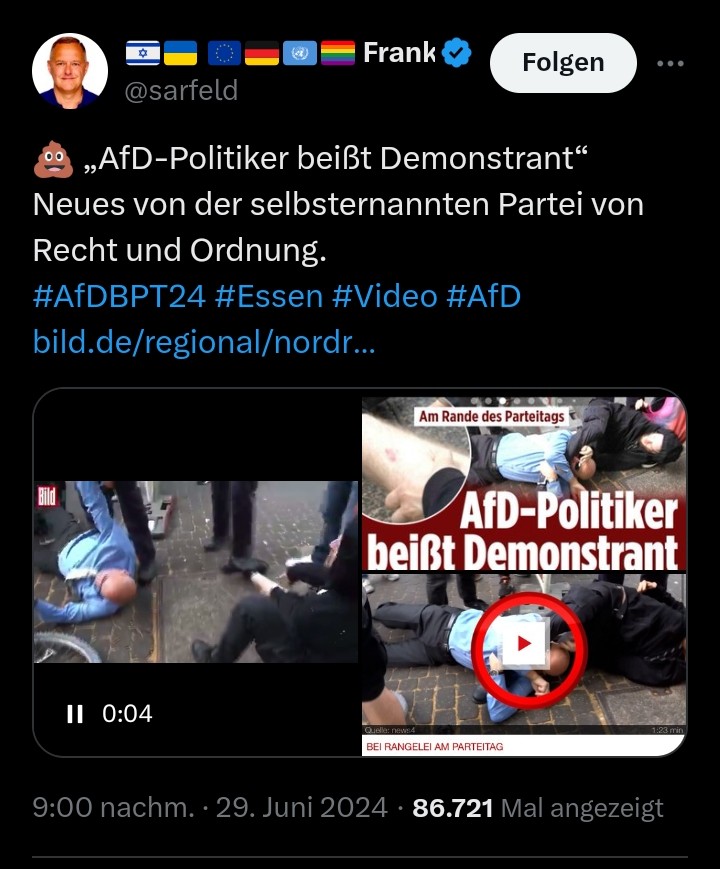Open the tweet overflow menu
Viewport: 720px width, 869px height.
671,62
